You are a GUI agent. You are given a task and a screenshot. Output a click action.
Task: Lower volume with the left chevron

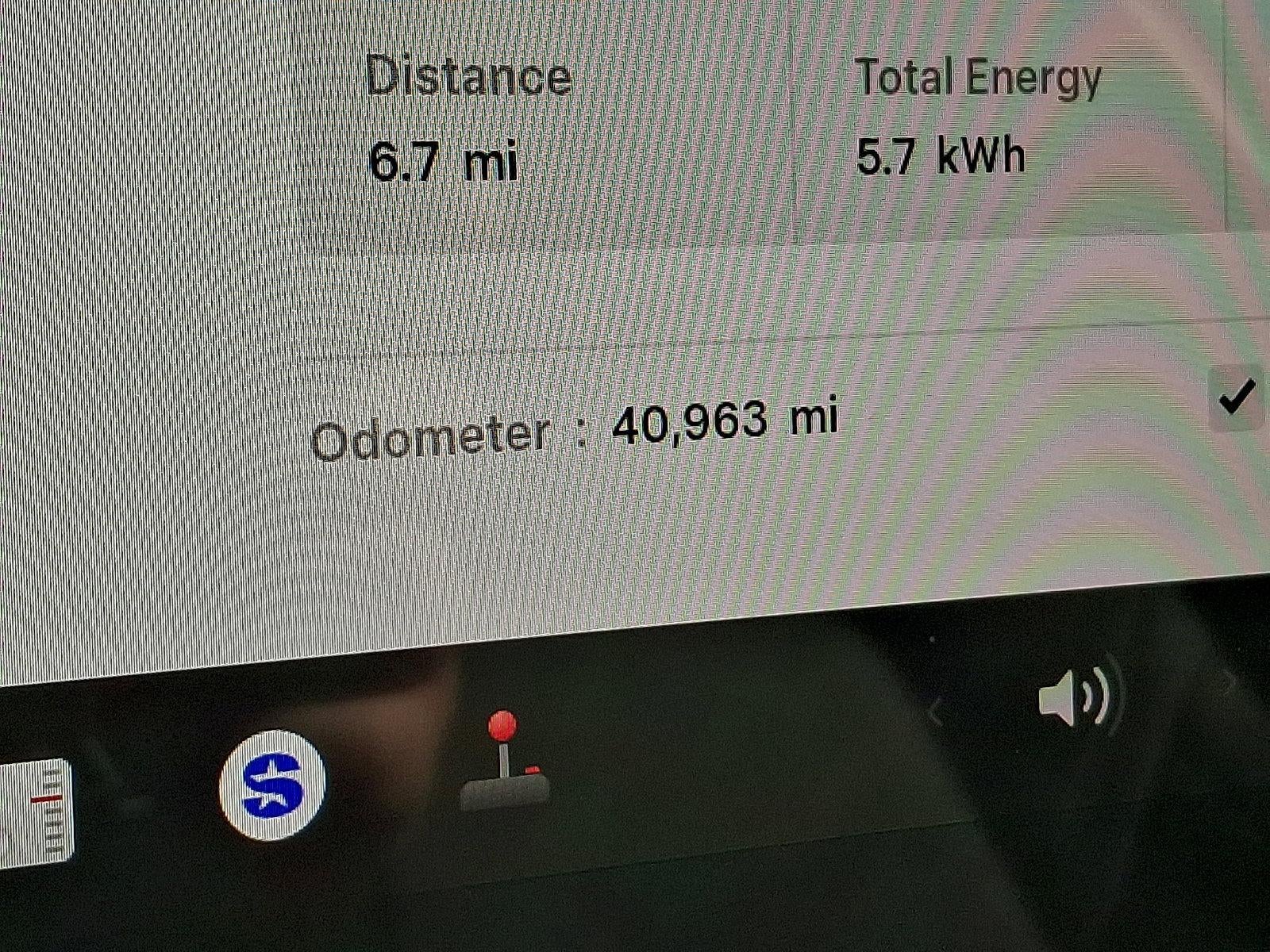937,712
